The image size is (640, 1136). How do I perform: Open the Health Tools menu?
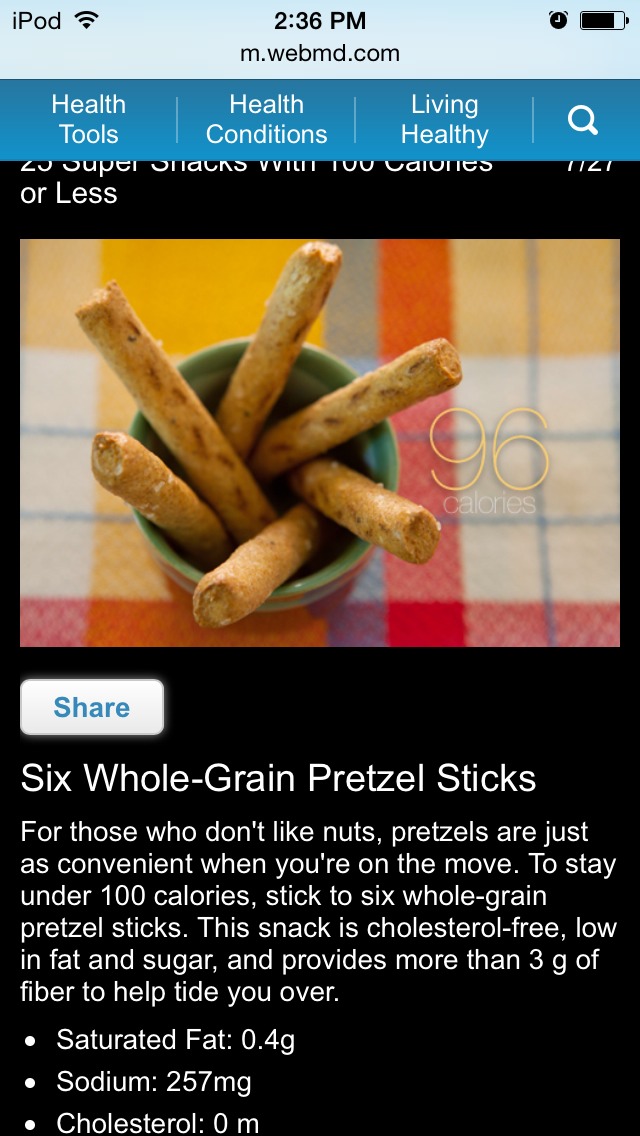[x=88, y=120]
